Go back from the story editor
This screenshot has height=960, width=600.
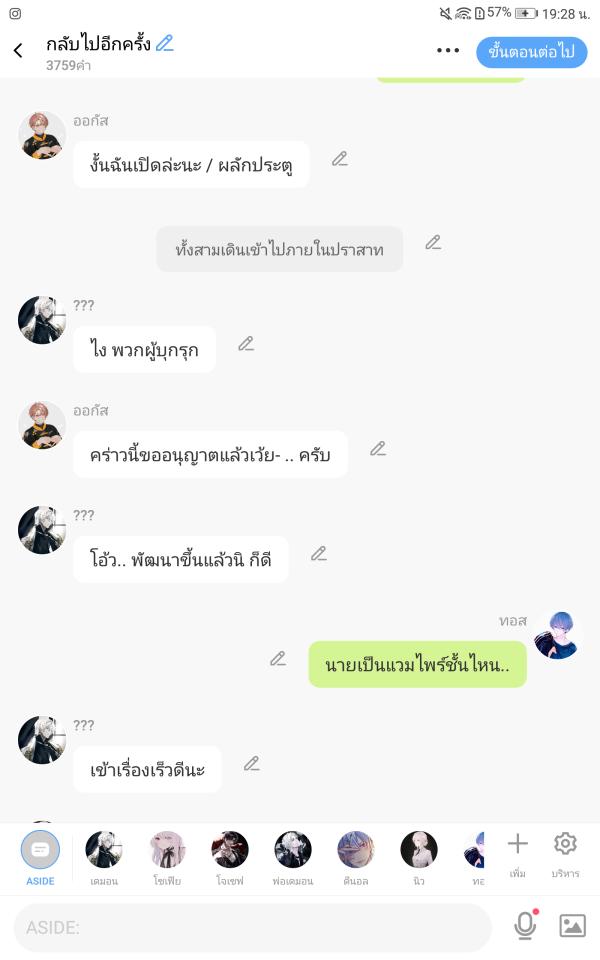tap(18, 51)
